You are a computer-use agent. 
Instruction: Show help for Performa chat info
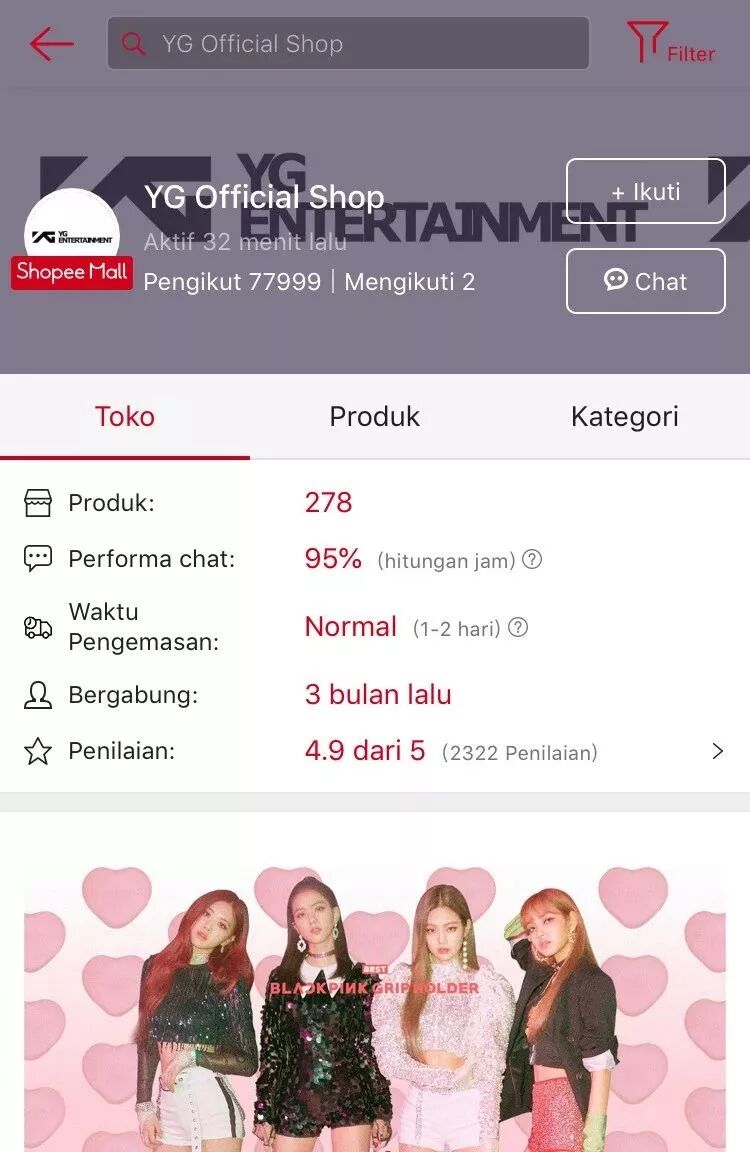pyautogui.click(x=532, y=560)
